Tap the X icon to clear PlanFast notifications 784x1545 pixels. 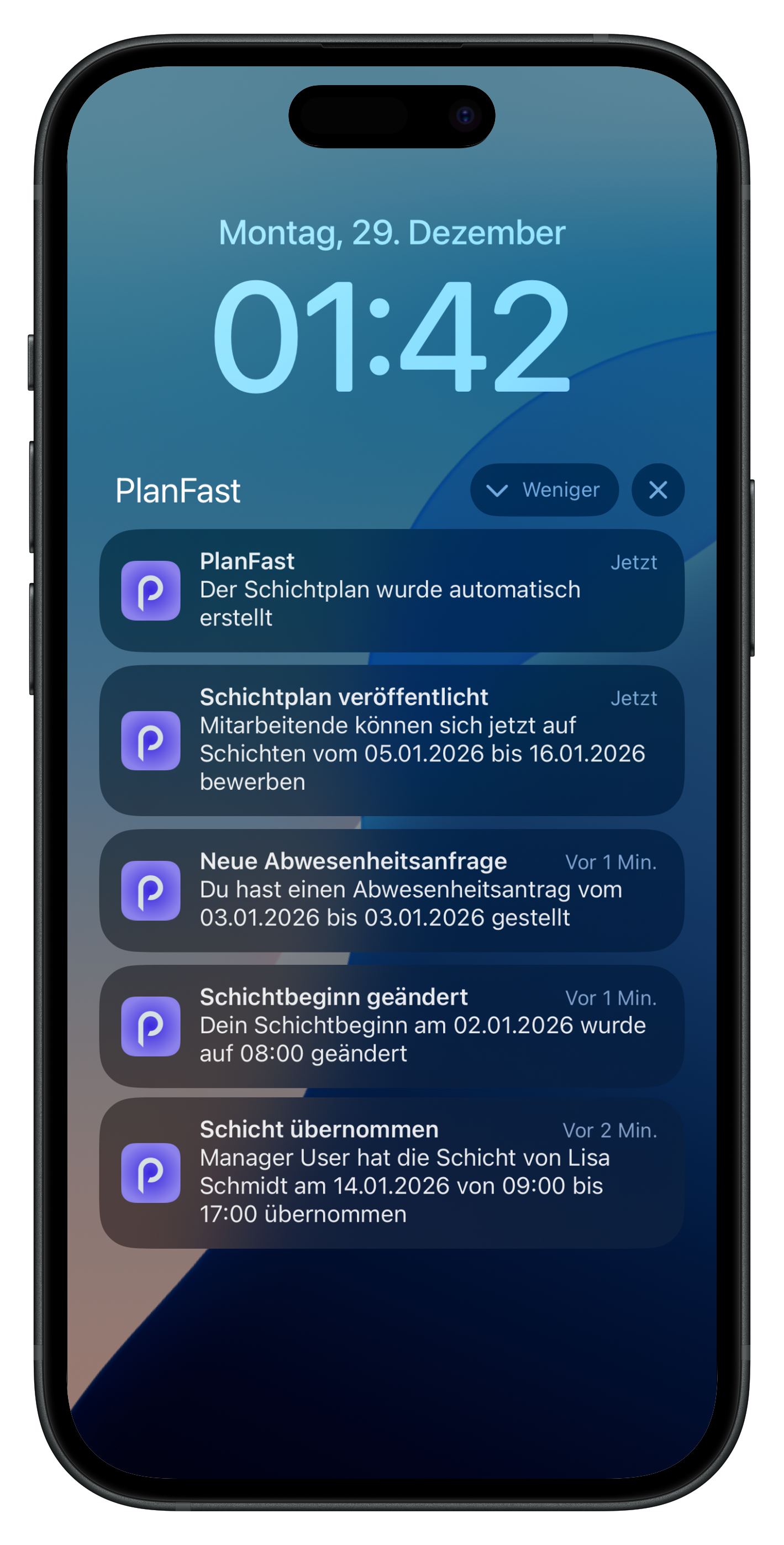657,490
